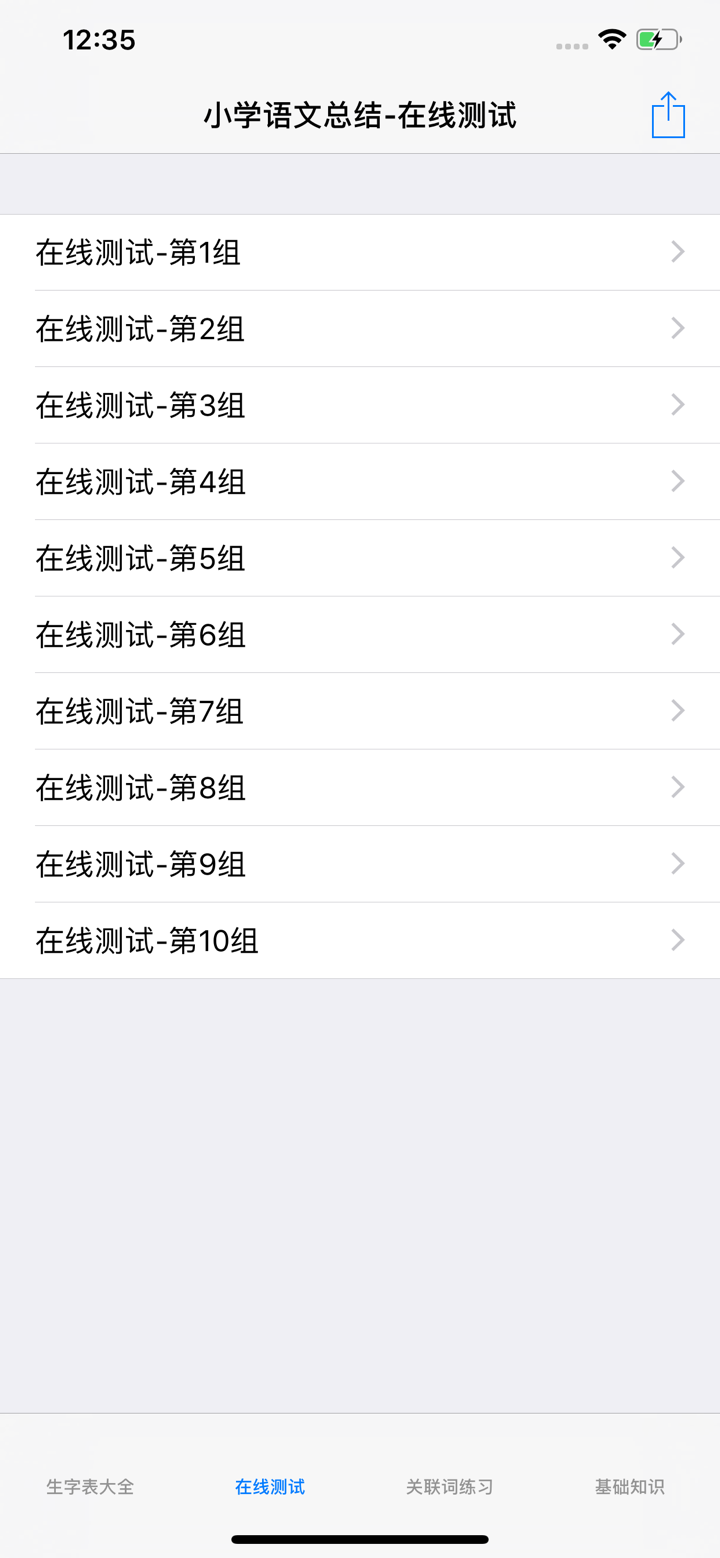Tap the share icon in the top bar
The height and width of the screenshot is (1558, 720).
click(667, 114)
